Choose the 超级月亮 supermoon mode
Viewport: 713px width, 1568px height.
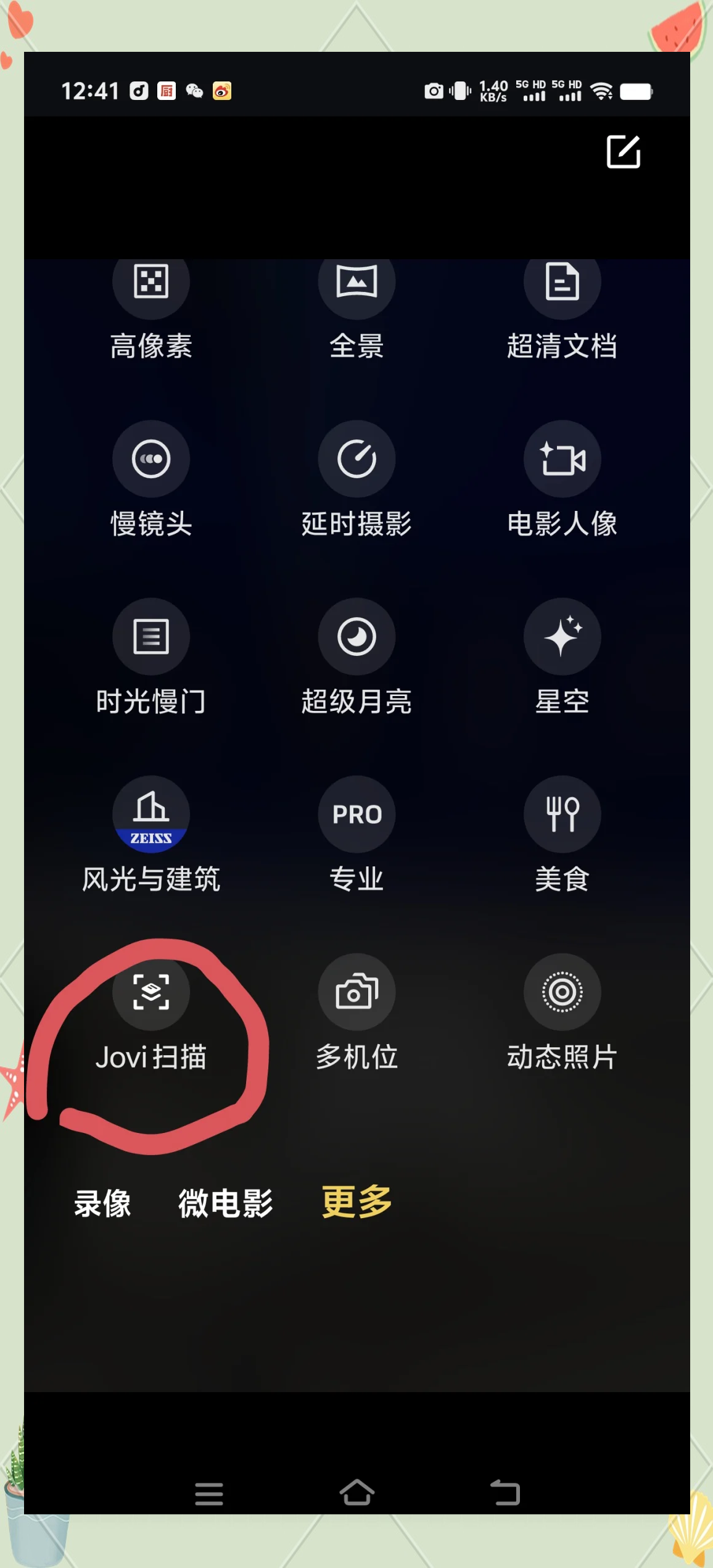click(356, 637)
